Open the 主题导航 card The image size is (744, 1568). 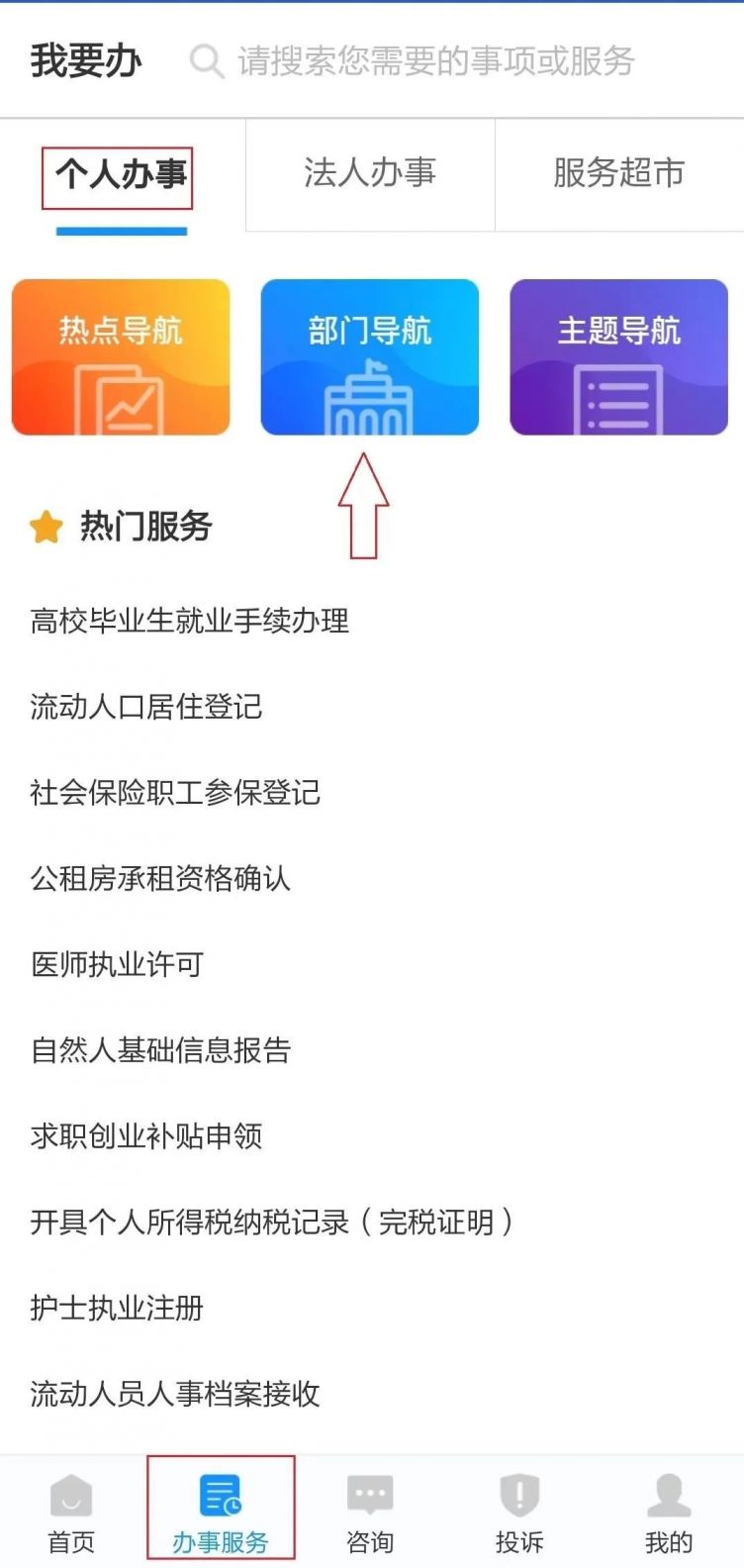pyautogui.click(x=619, y=357)
